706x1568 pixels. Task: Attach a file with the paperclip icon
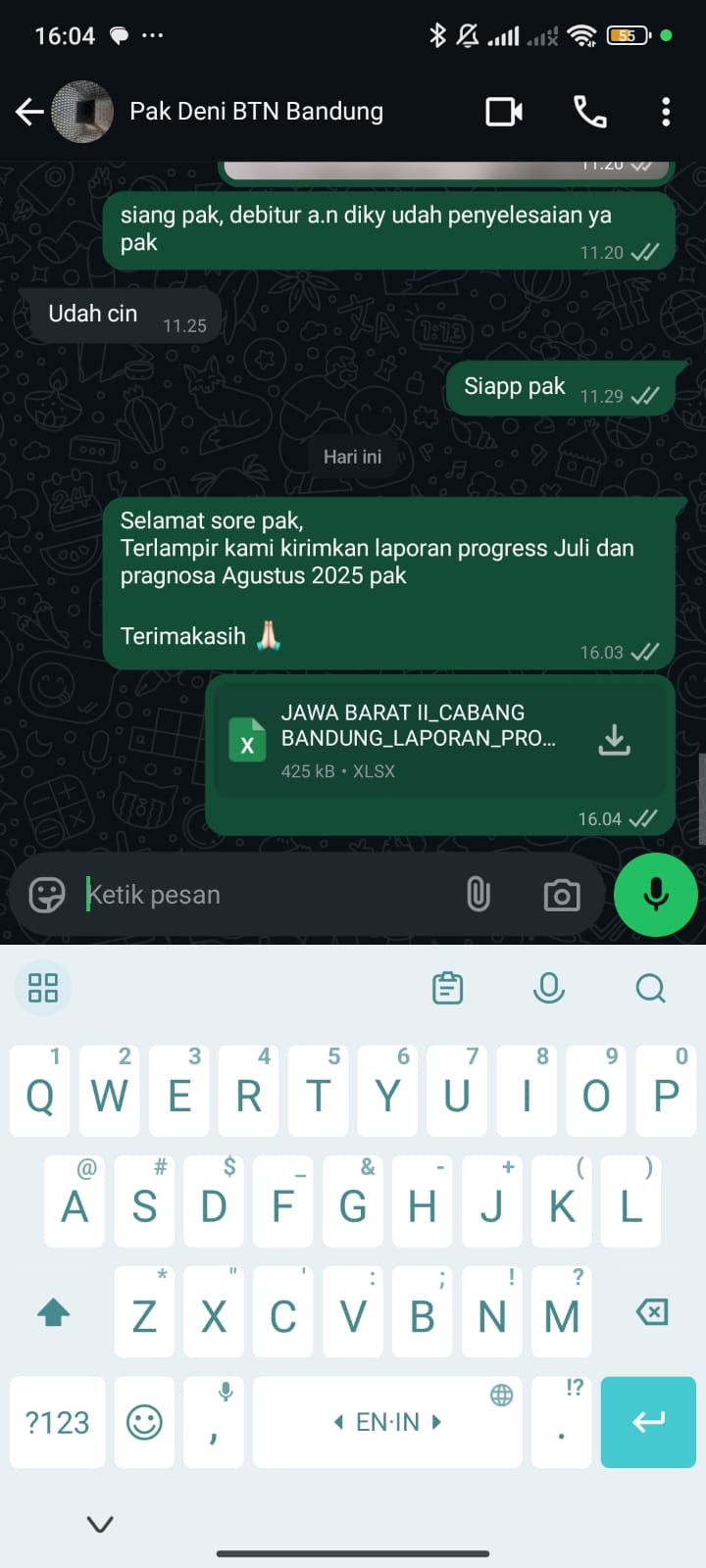(478, 895)
